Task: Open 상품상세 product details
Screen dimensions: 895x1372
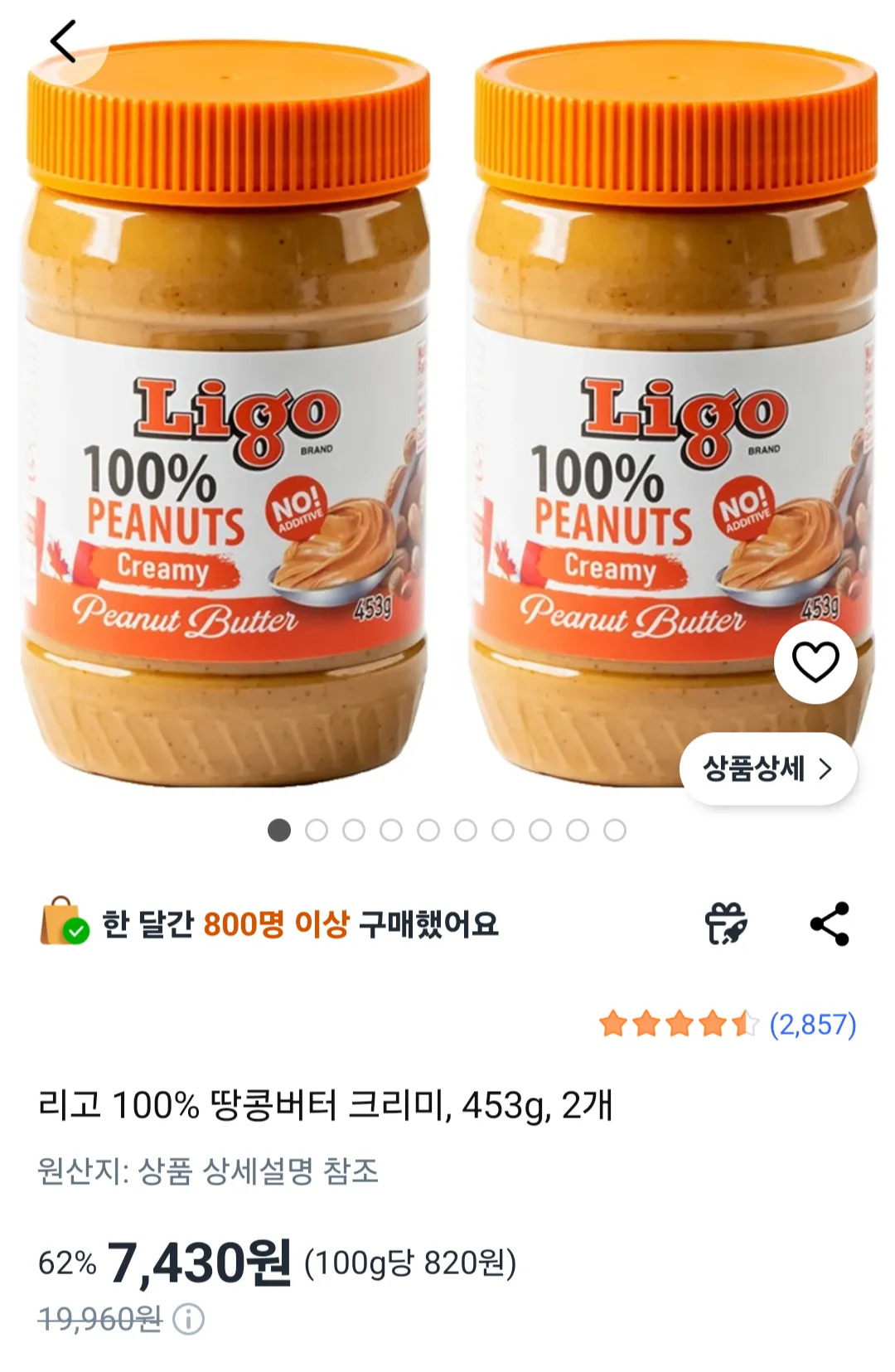Action: click(x=767, y=769)
